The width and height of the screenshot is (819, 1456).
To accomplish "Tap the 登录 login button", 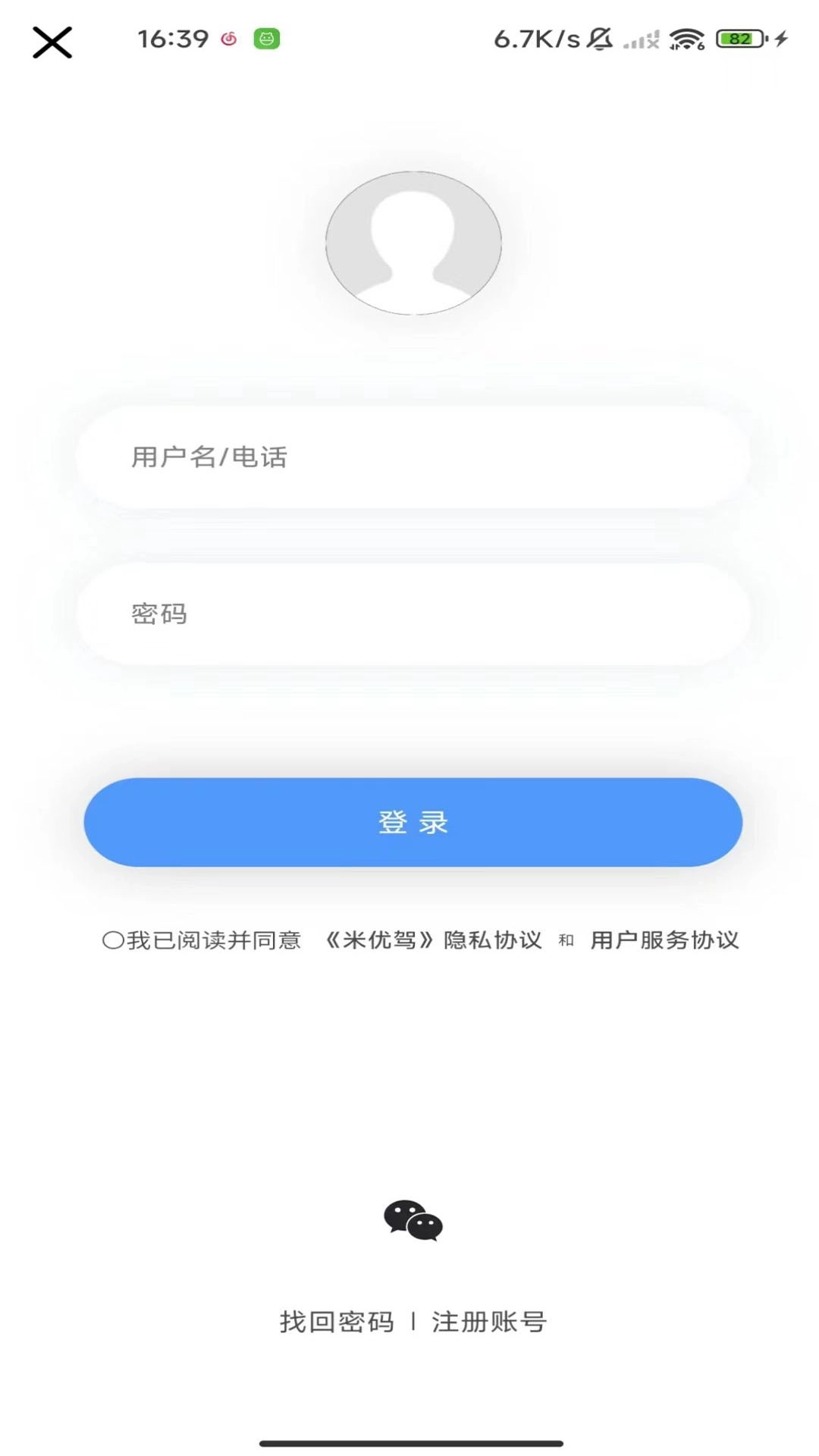I will pos(412,822).
